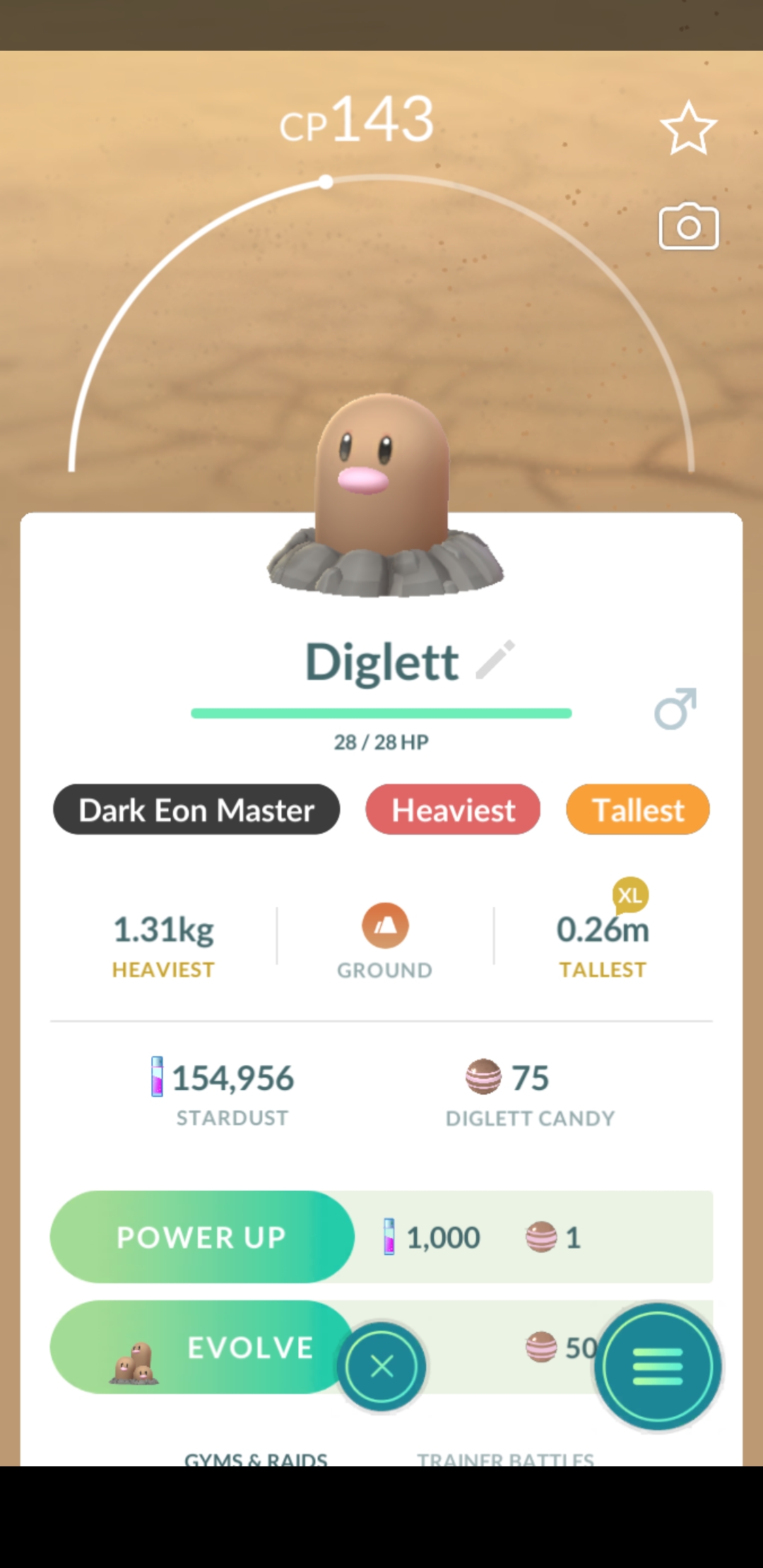763x1568 pixels.
Task: Mark Diglett as a favorite with the star
Action: coord(688,129)
